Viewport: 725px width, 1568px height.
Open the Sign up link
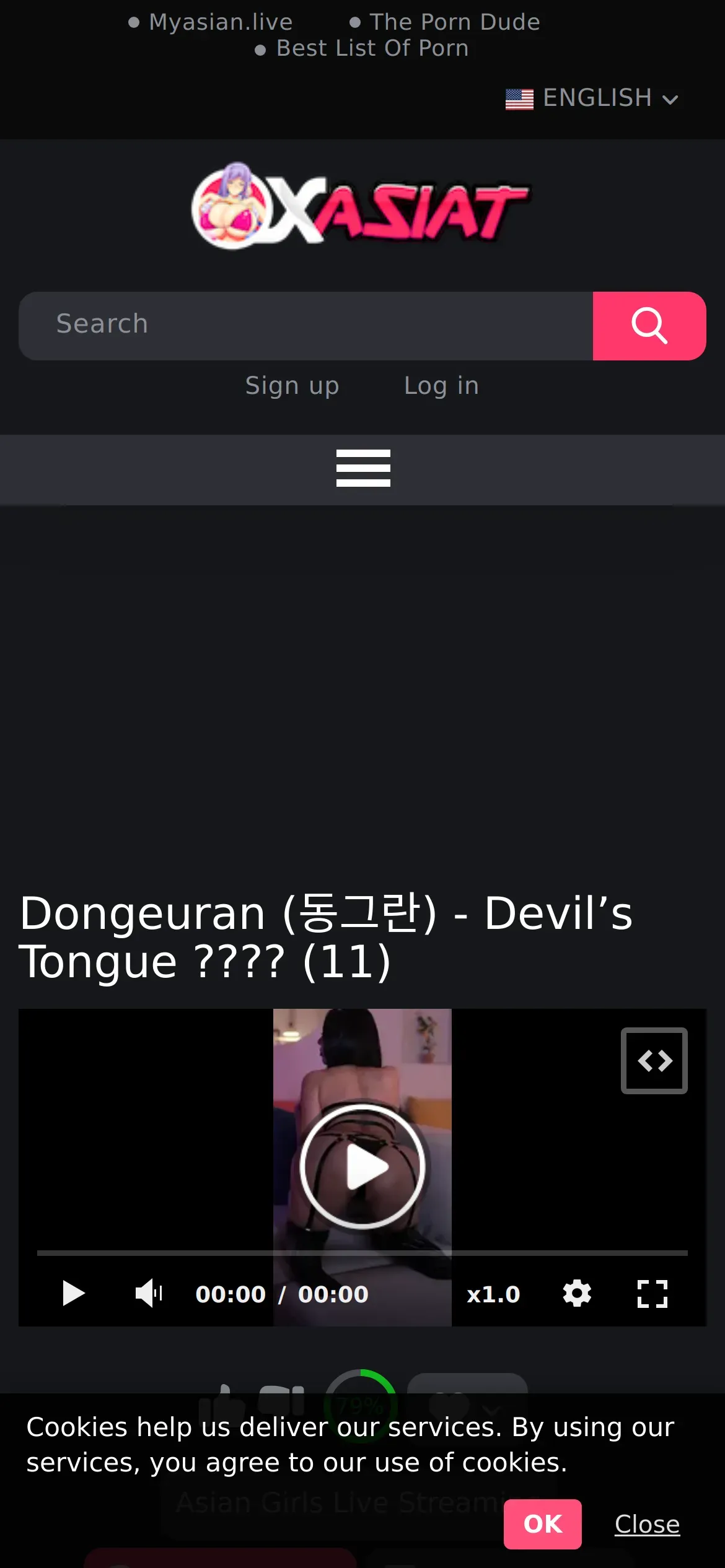292,386
